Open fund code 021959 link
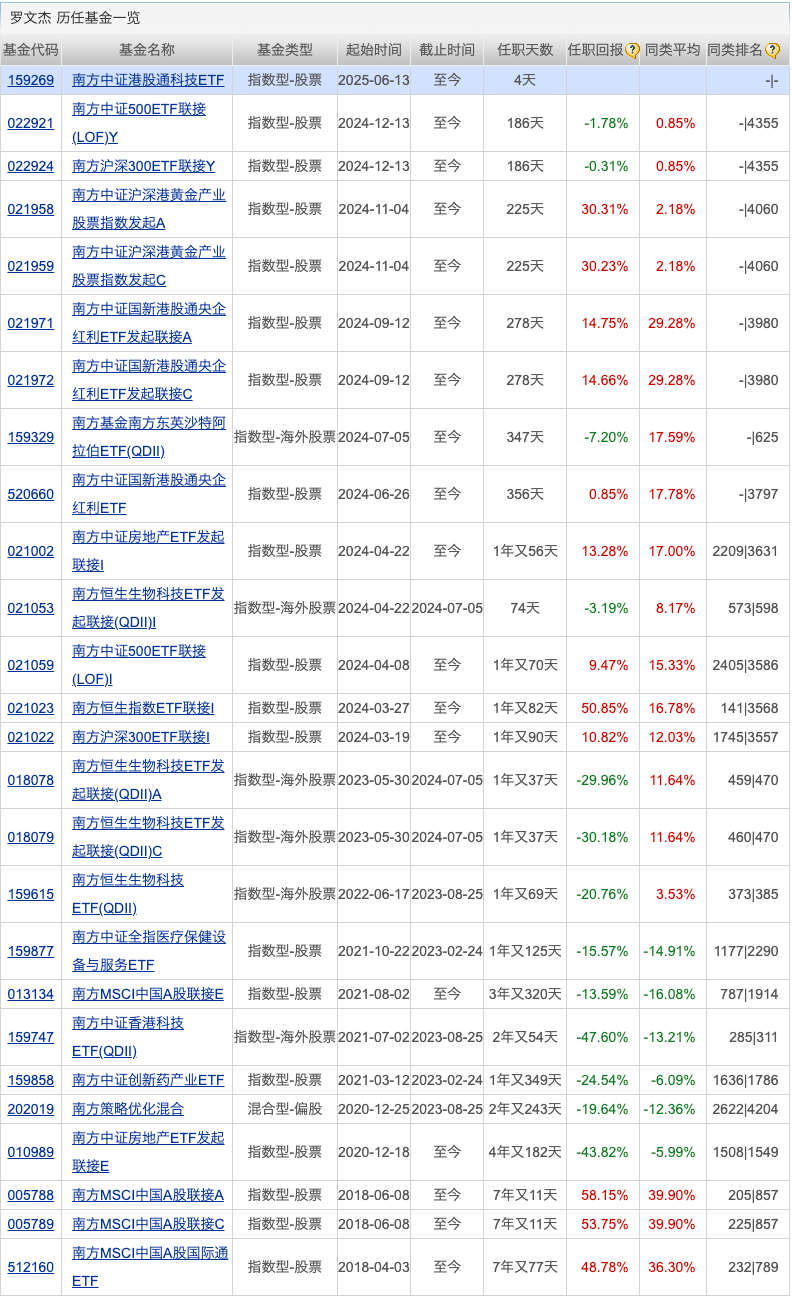 coord(31,266)
